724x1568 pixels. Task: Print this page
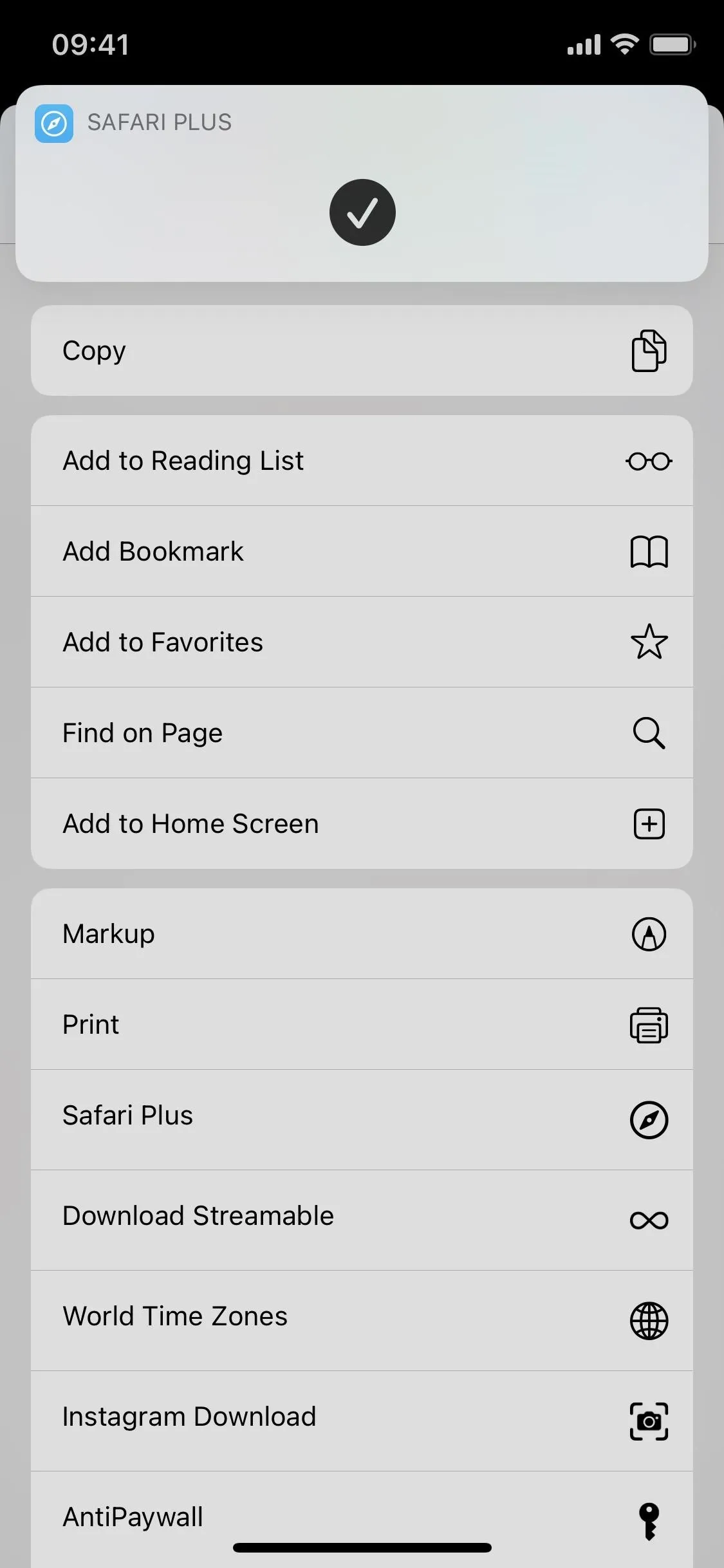coord(362,1025)
